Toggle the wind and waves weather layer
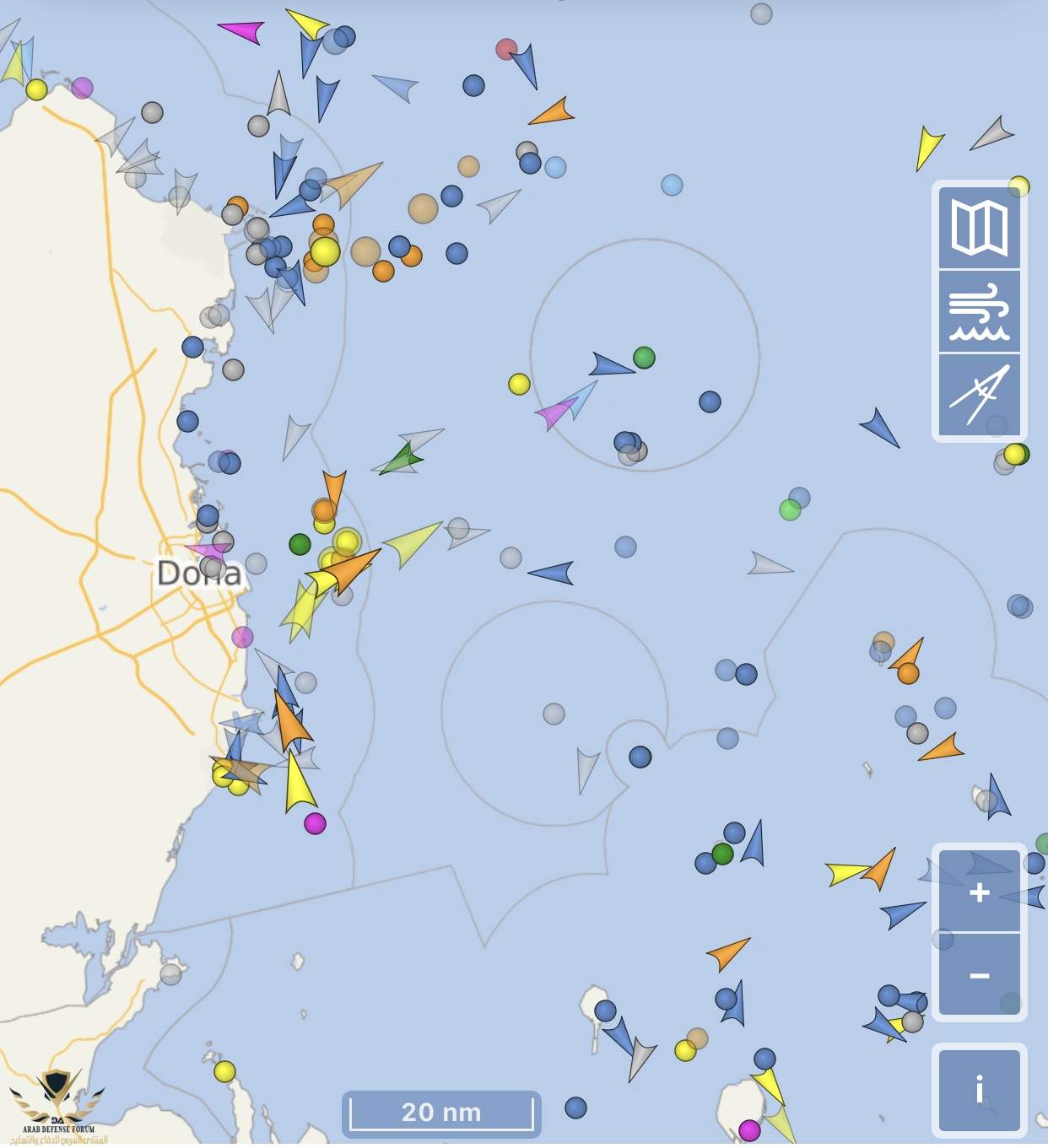The height and width of the screenshot is (1148, 1048). [x=979, y=311]
